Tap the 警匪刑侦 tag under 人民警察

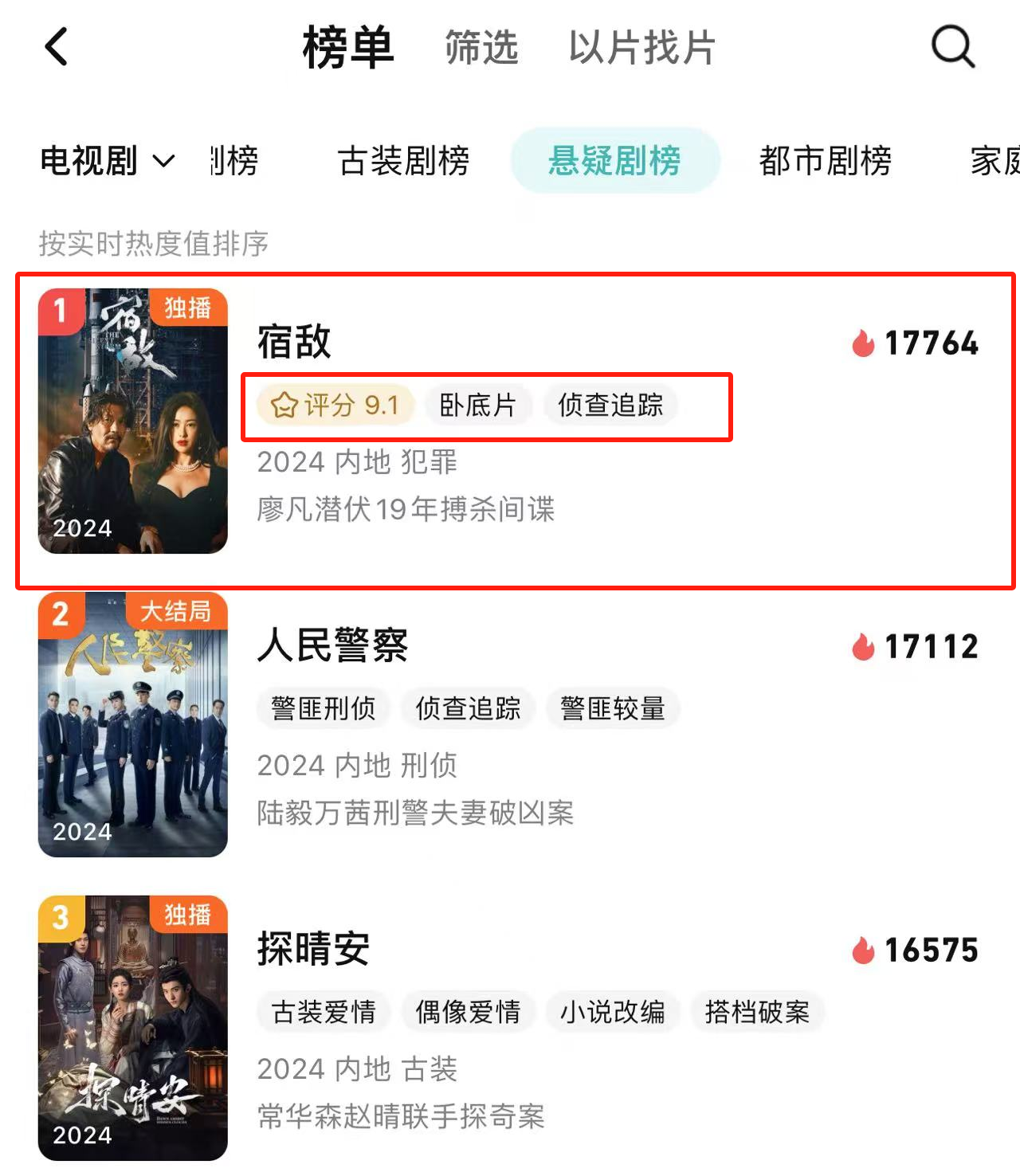[x=323, y=708]
